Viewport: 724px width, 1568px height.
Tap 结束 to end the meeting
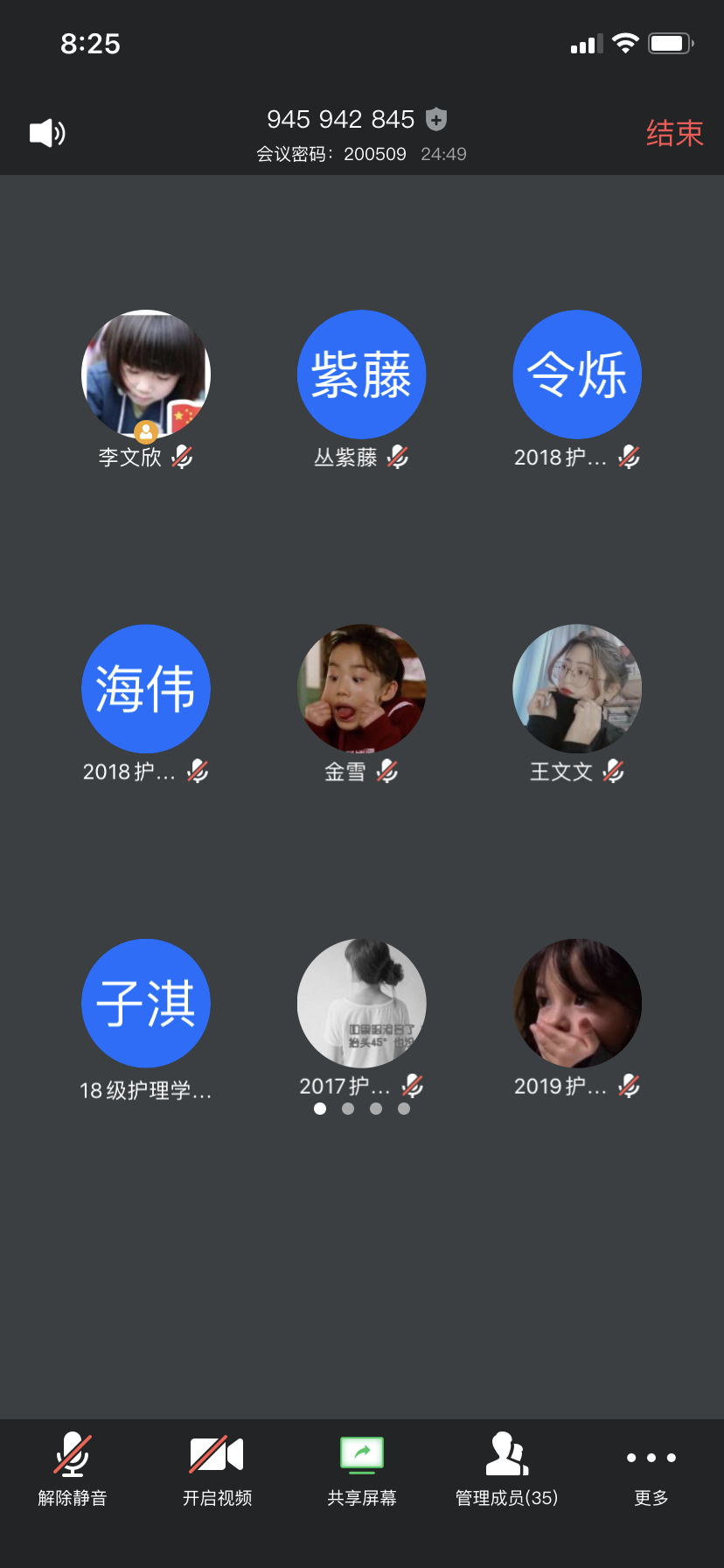(x=674, y=133)
